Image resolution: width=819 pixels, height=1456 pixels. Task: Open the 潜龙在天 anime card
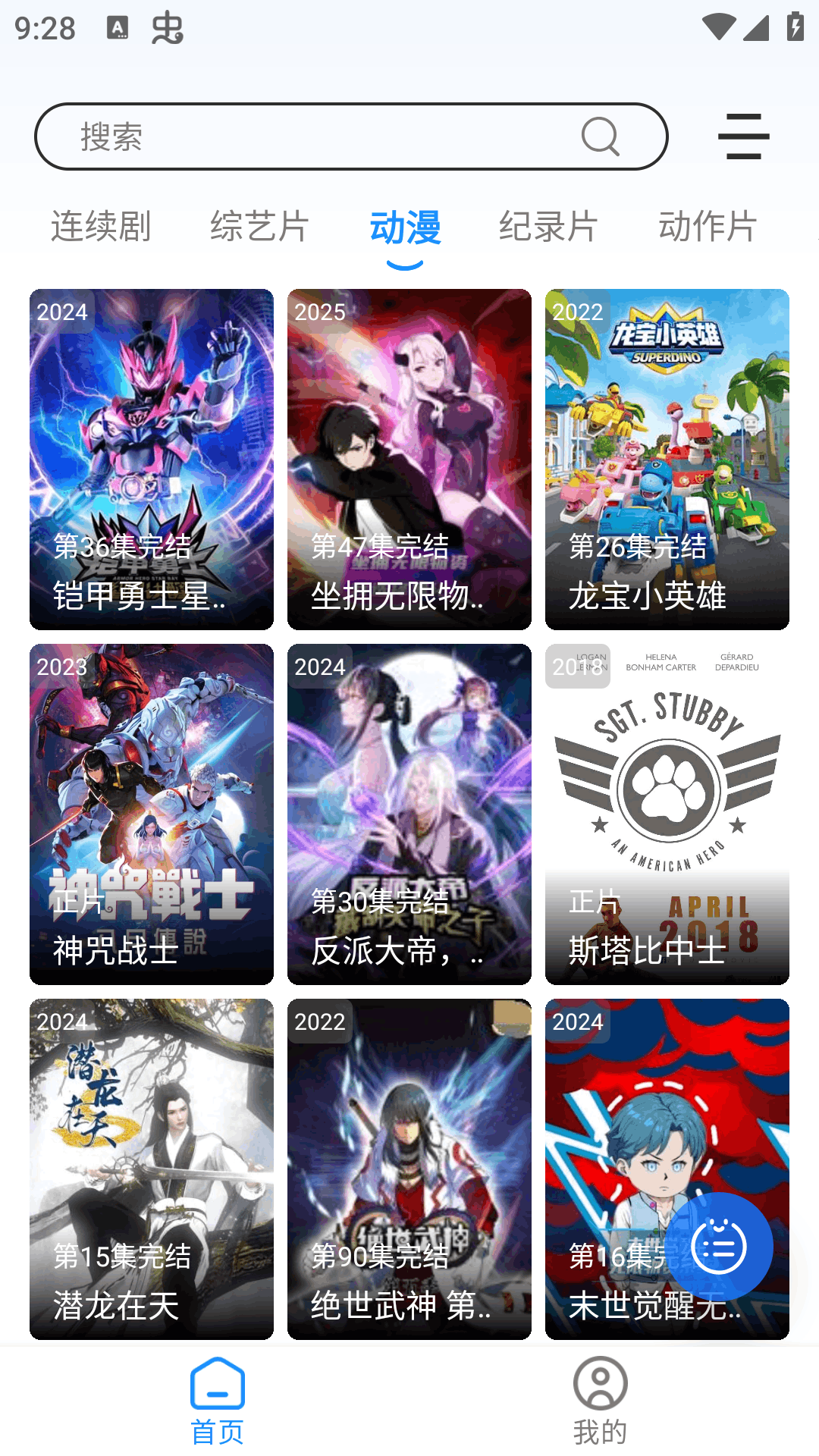(152, 1169)
